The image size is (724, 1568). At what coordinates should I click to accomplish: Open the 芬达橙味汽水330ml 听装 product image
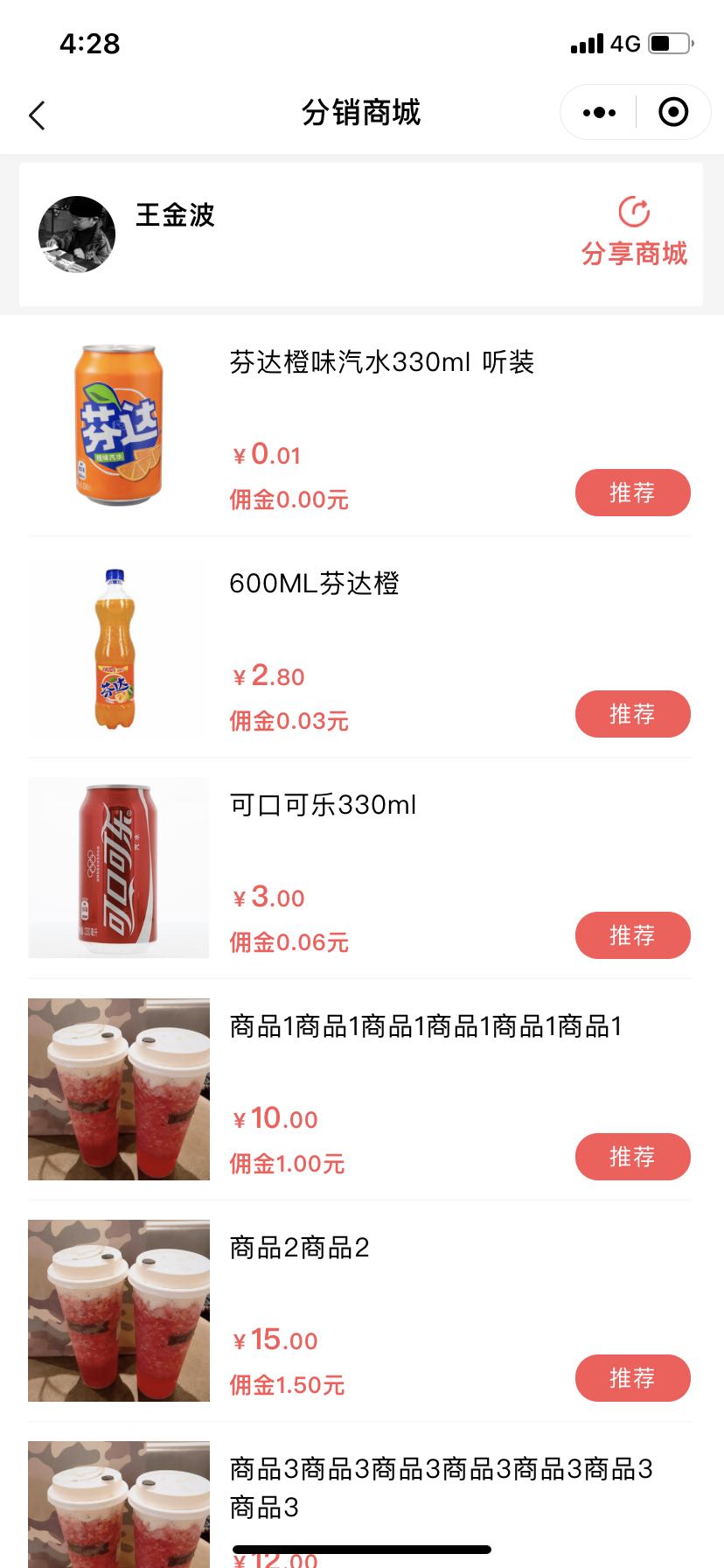[119, 425]
